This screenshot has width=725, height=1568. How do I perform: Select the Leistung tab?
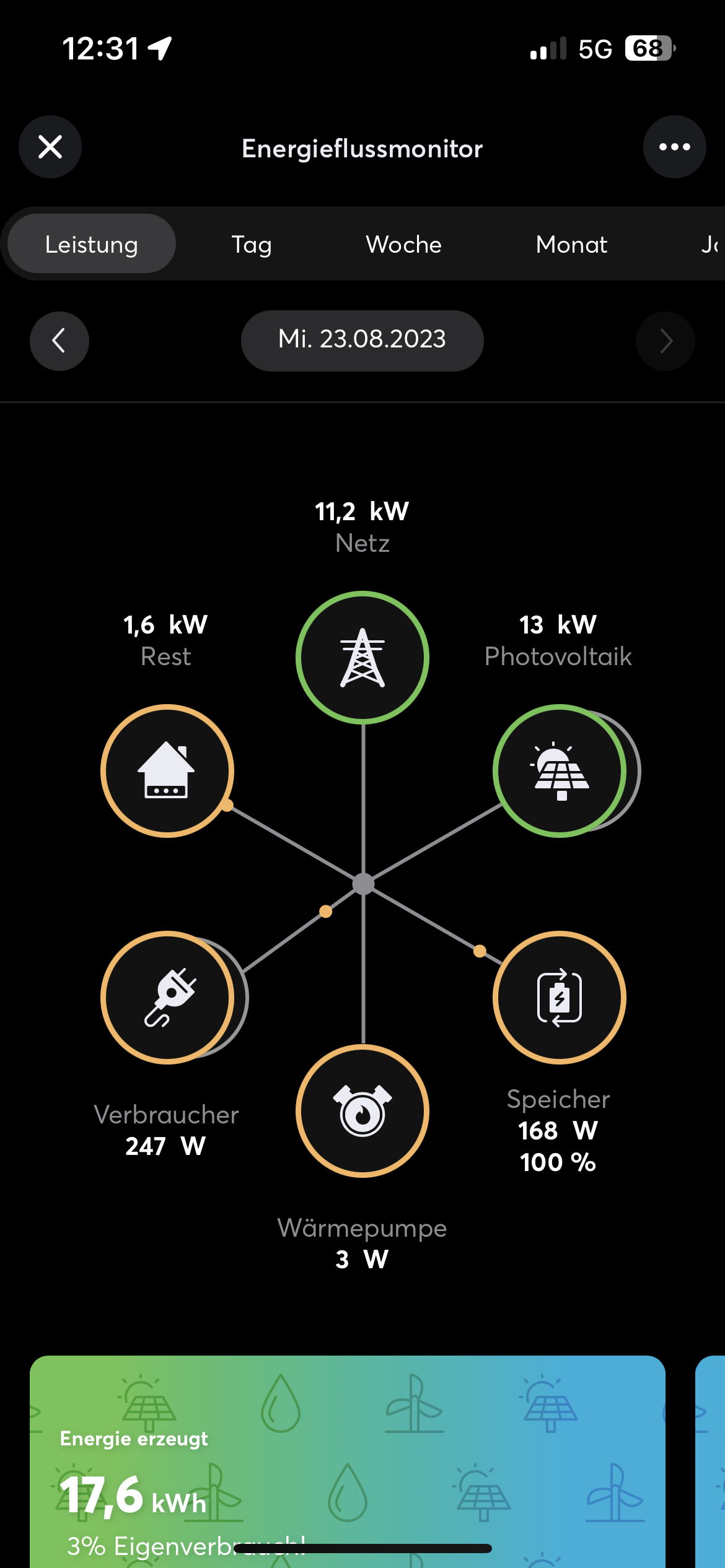pyautogui.click(x=92, y=244)
